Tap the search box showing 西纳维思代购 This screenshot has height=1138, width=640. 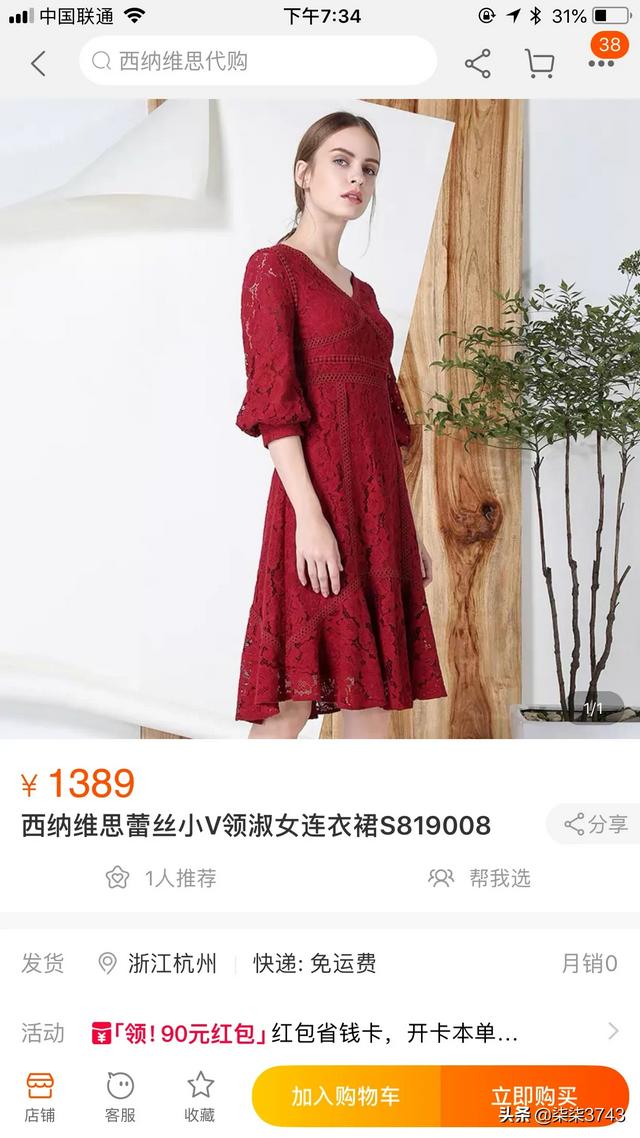(x=258, y=61)
